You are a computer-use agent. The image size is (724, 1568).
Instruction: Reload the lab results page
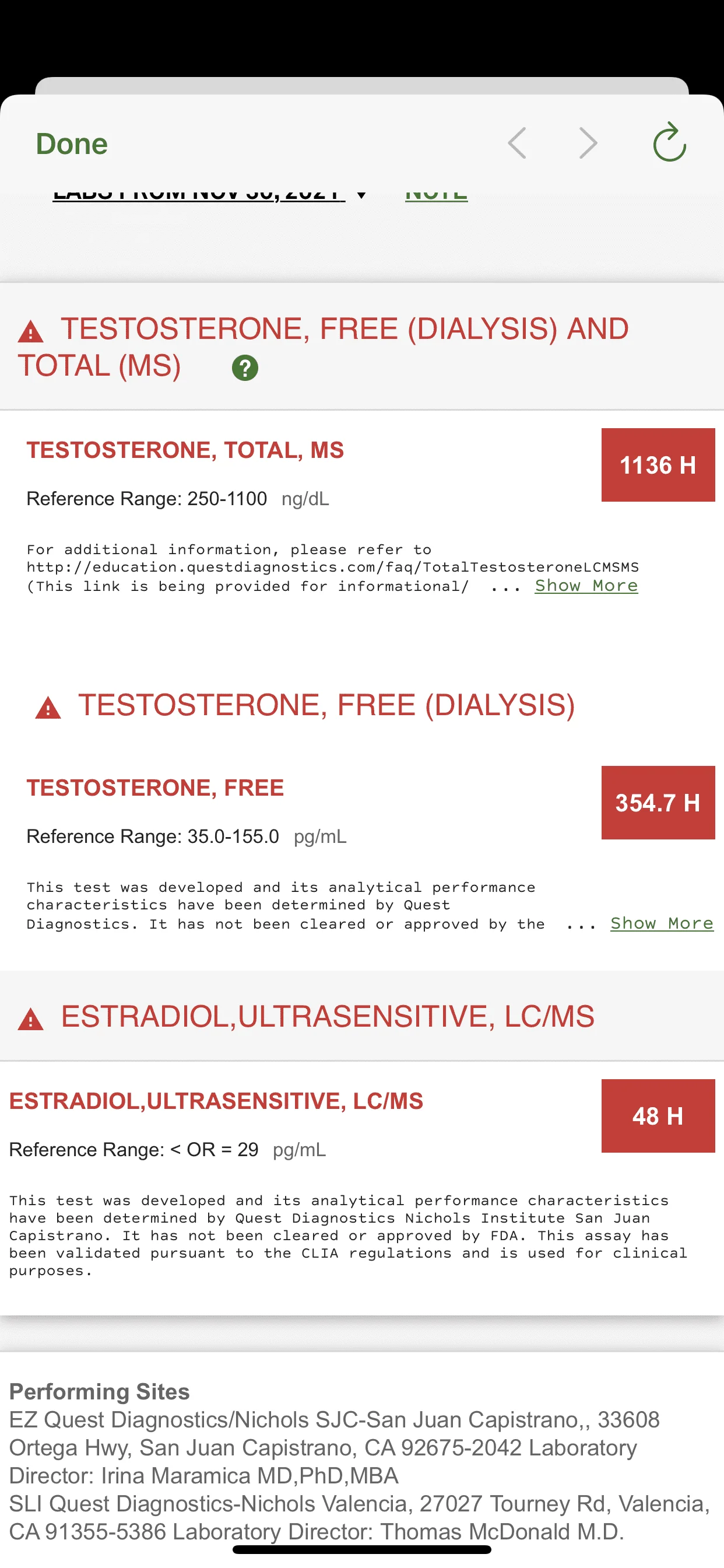tap(669, 143)
